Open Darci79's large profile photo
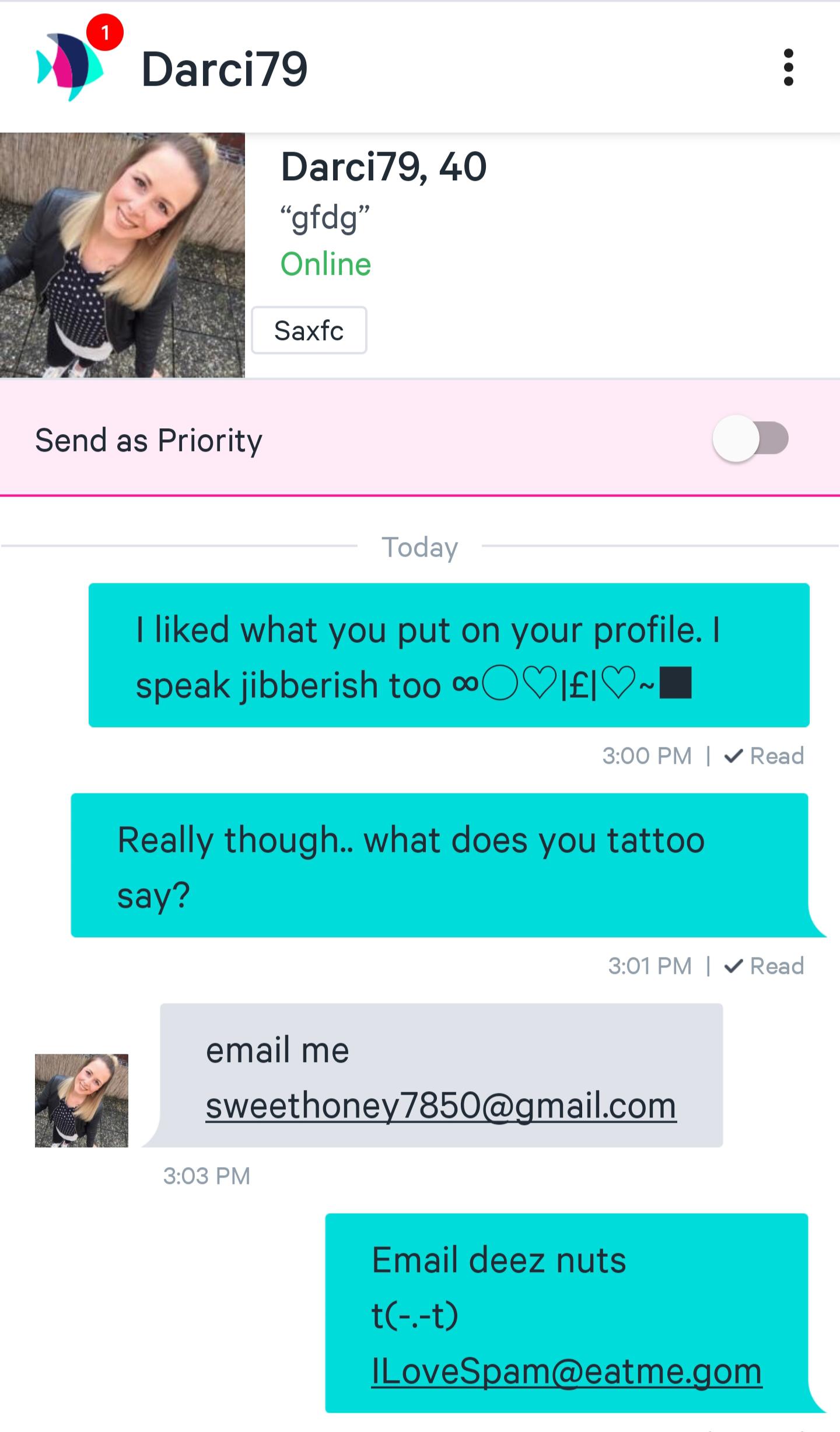The height and width of the screenshot is (1432, 840). pos(122,255)
